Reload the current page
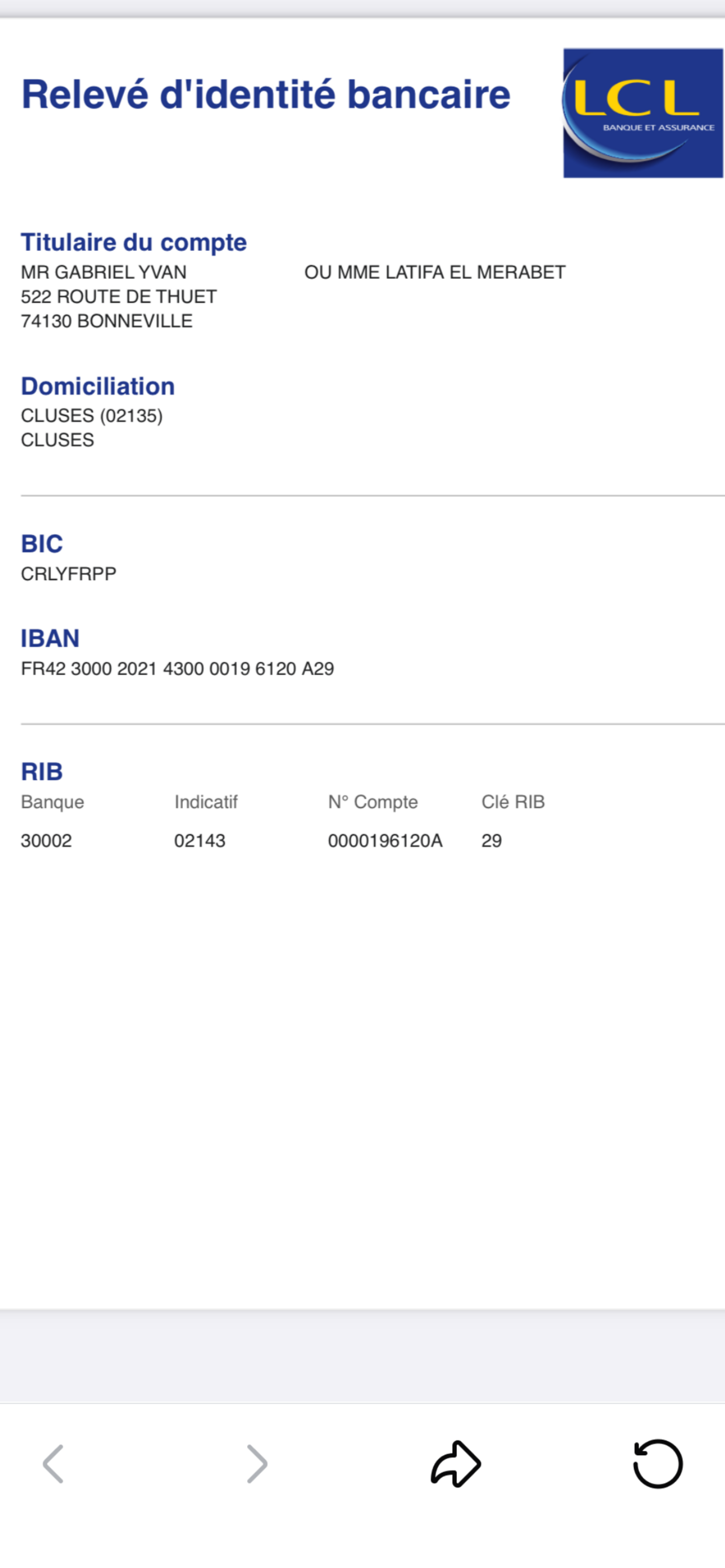Viewport: 725px width, 1568px height. point(658,1464)
